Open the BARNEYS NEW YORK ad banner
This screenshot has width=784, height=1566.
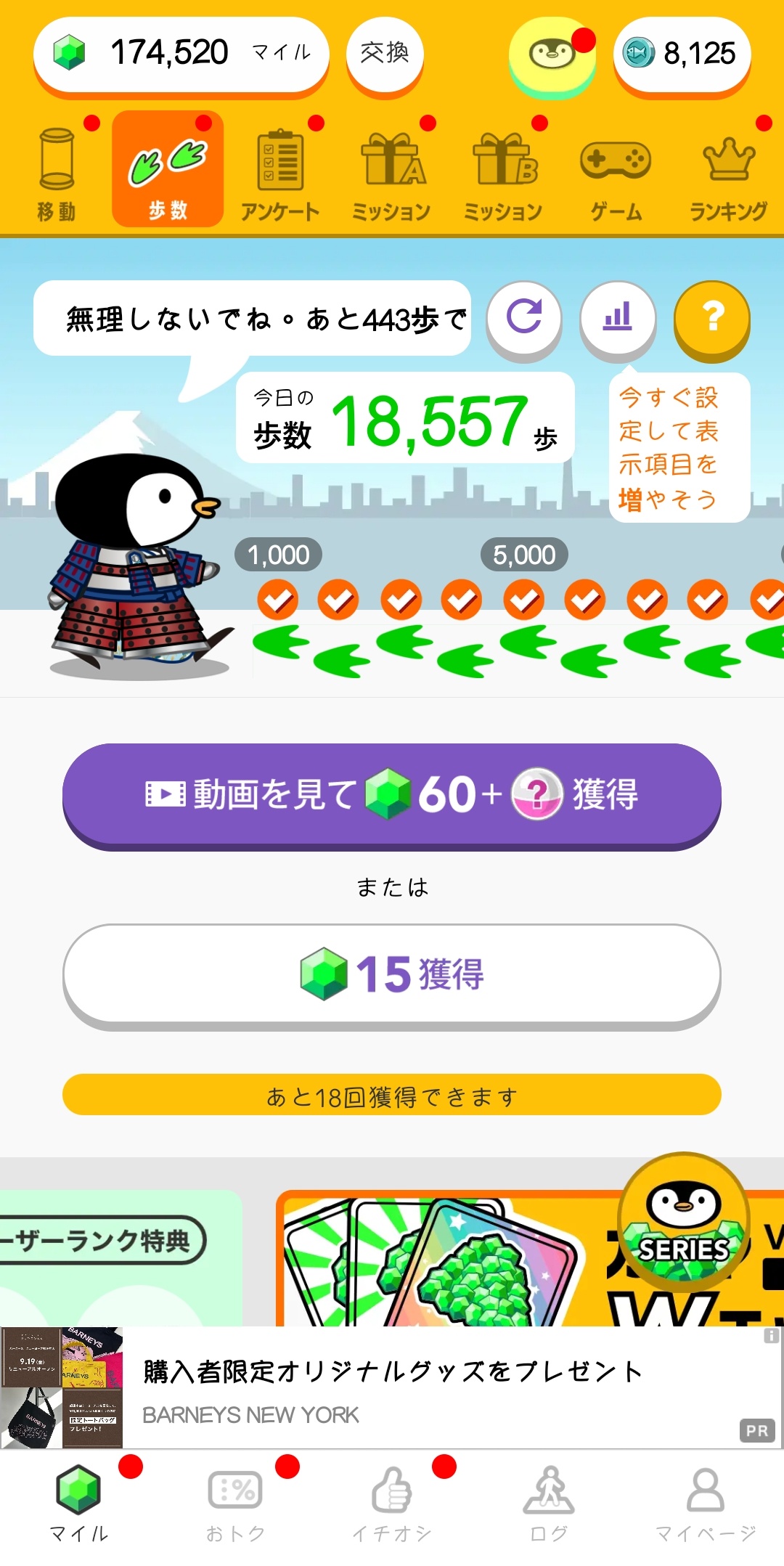click(392, 1387)
